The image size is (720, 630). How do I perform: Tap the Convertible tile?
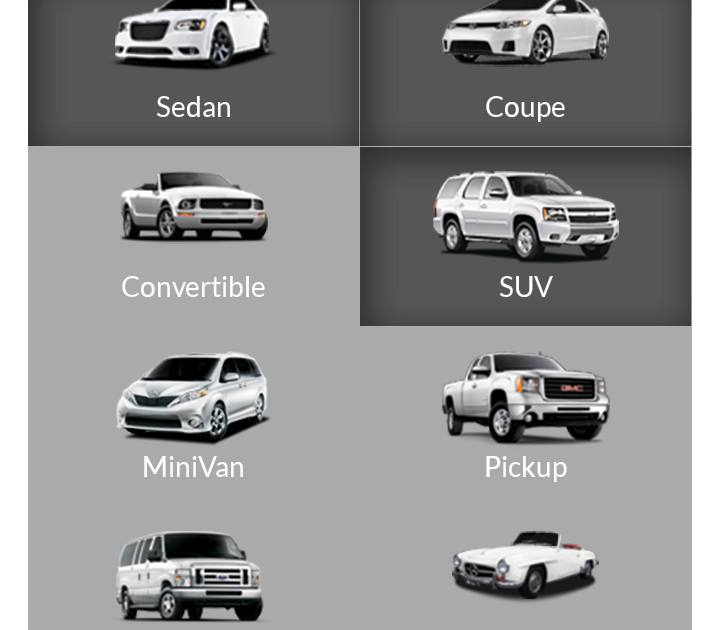(193, 236)
